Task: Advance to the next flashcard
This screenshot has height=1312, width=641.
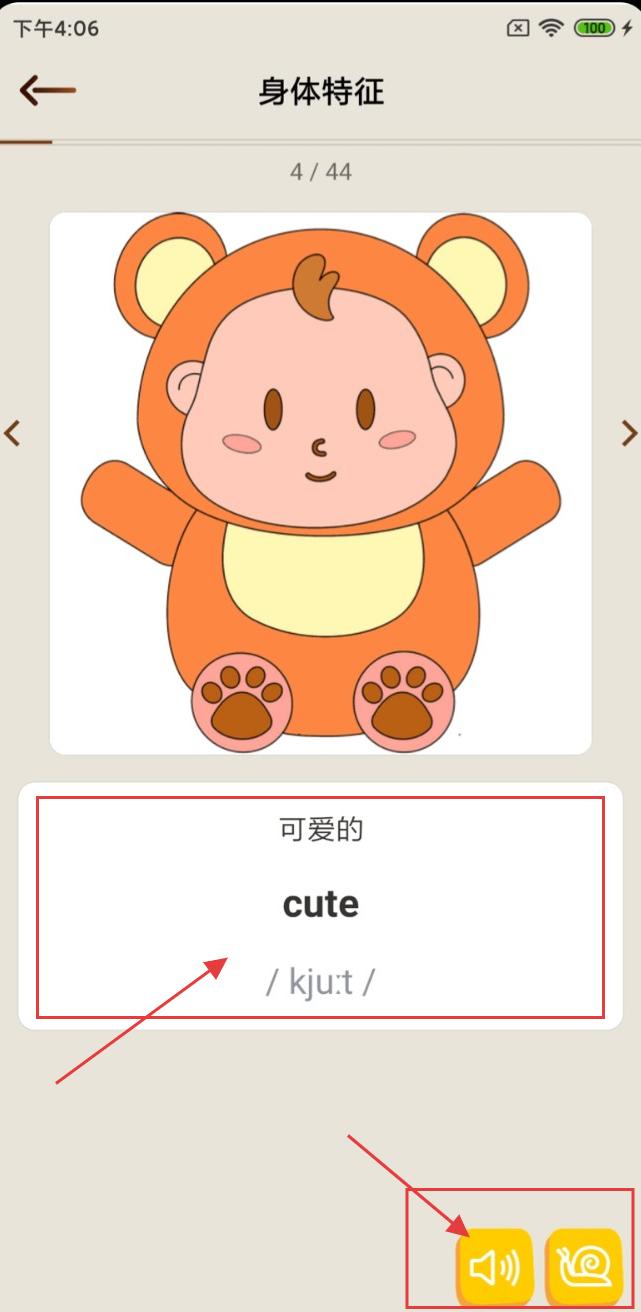Action: coord(628,433)
